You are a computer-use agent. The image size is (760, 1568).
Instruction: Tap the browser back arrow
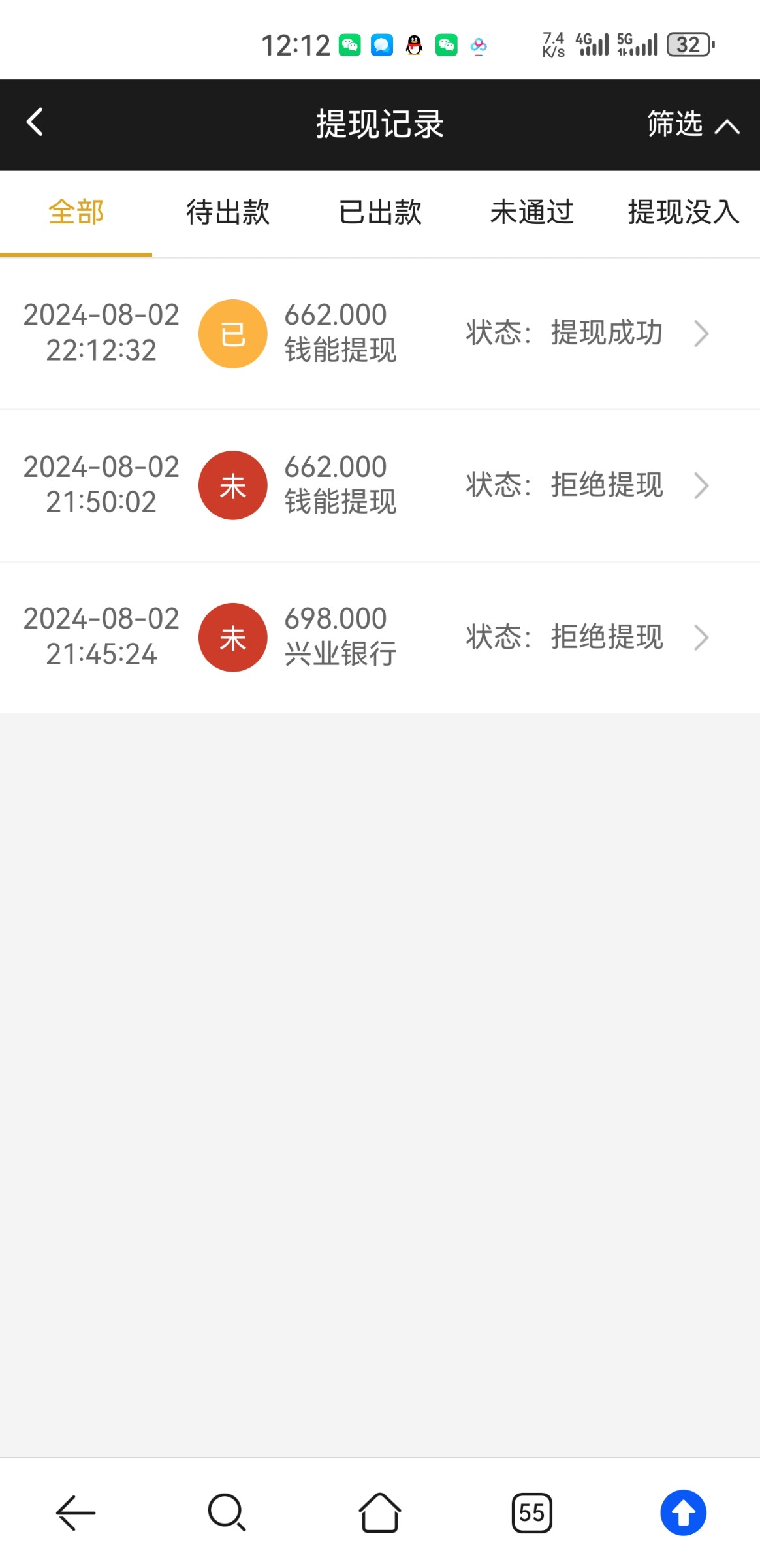[76, 1512]
